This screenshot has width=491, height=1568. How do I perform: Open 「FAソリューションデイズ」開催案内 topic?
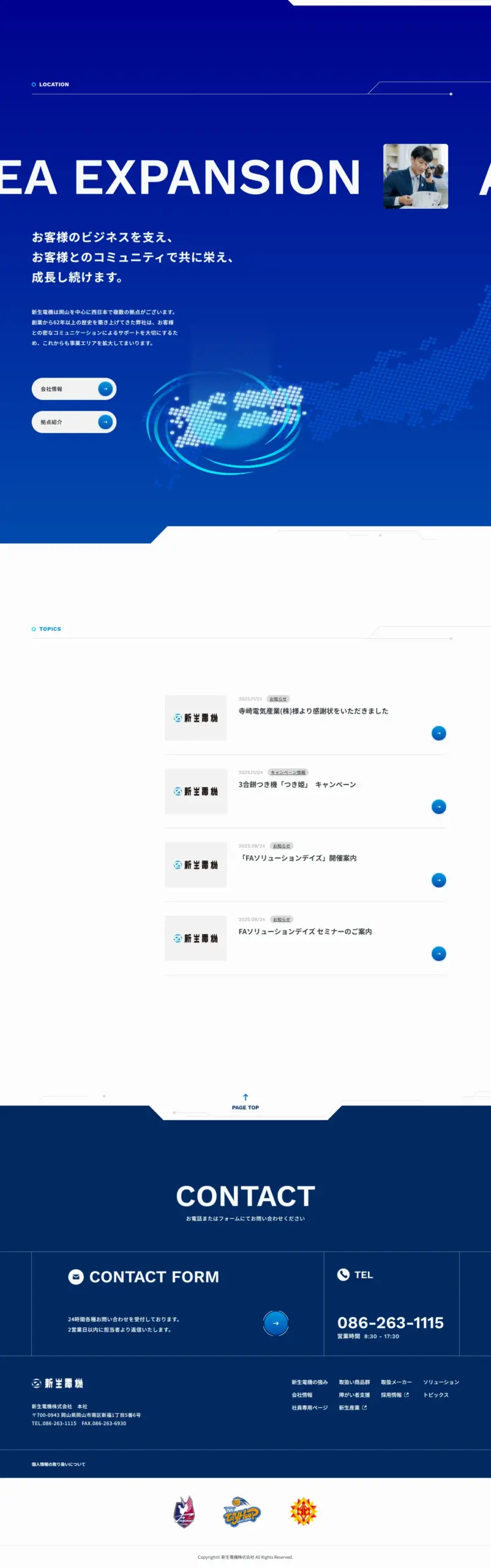coord(298,858)
